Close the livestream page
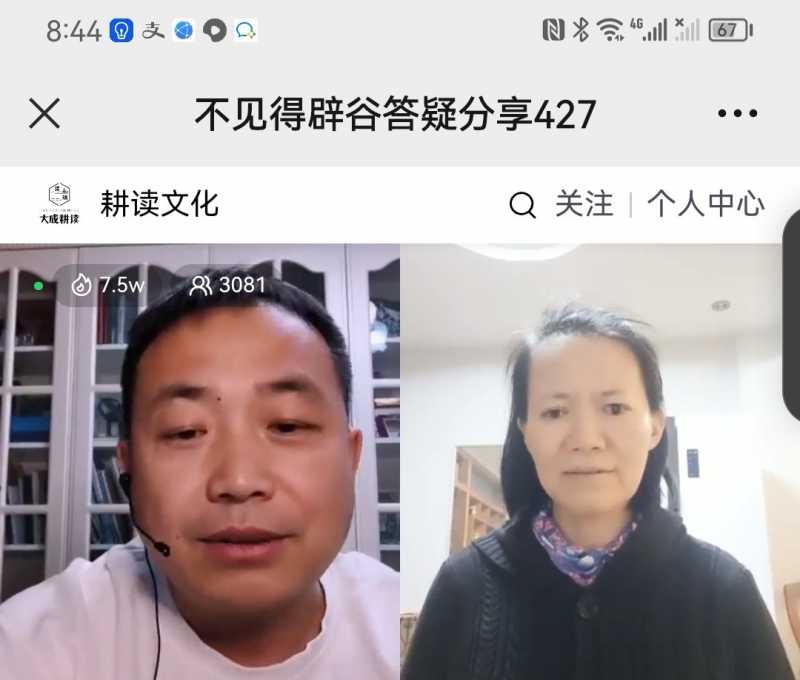Image resolution: width=800 pixels, height=680 pixels. [x=44, y=114]
